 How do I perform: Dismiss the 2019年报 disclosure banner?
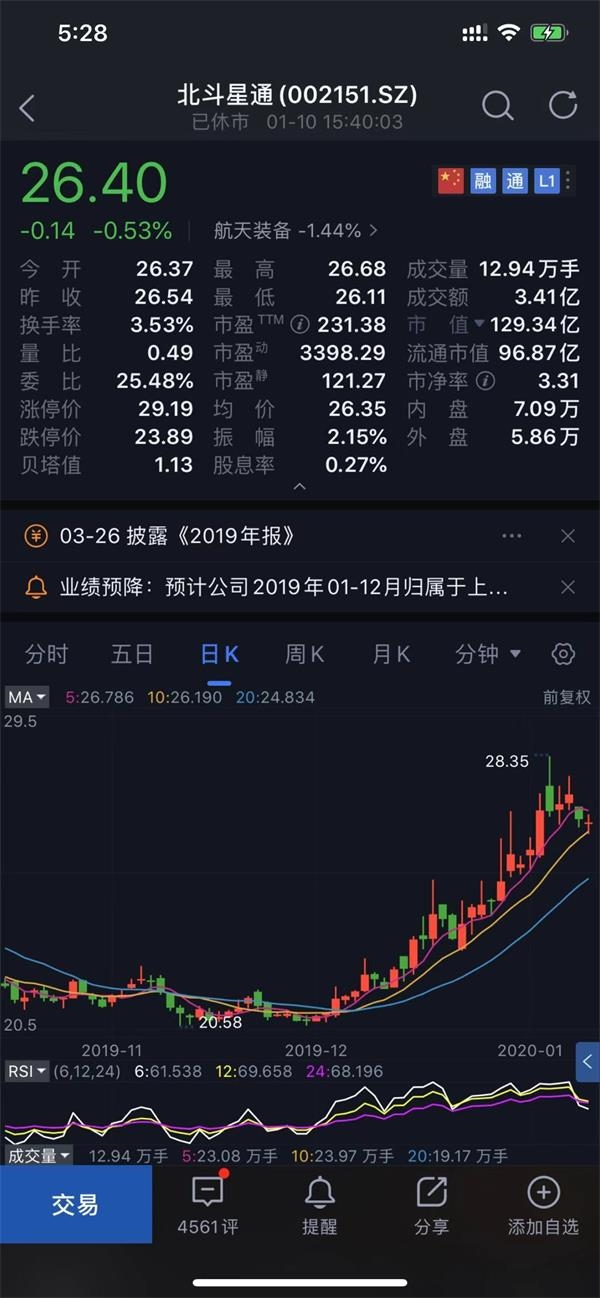click(x=568, y=536)
